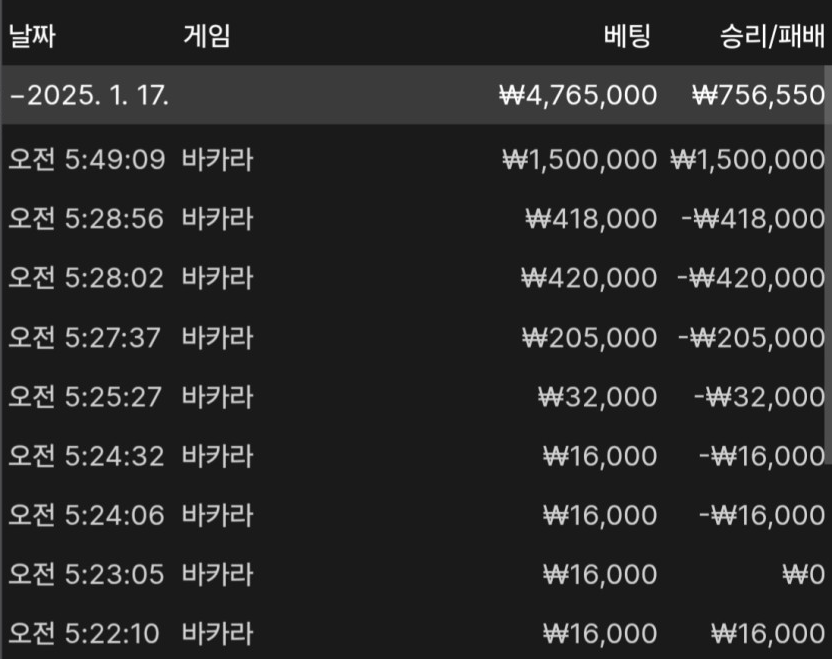
Task: View the 오전 5:28:02 바카라 round
Action: [x=416, y=278]
